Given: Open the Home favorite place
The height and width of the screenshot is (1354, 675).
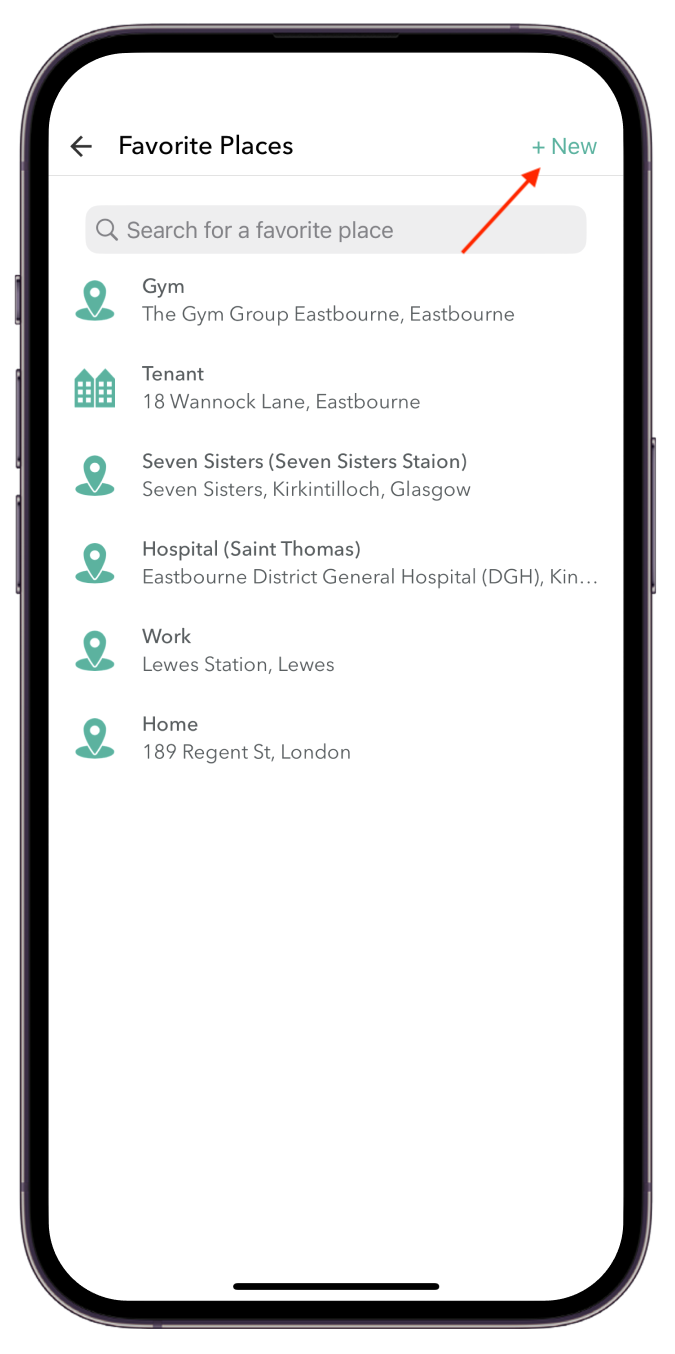Looking at the screenshot, I should coord(246,738).
